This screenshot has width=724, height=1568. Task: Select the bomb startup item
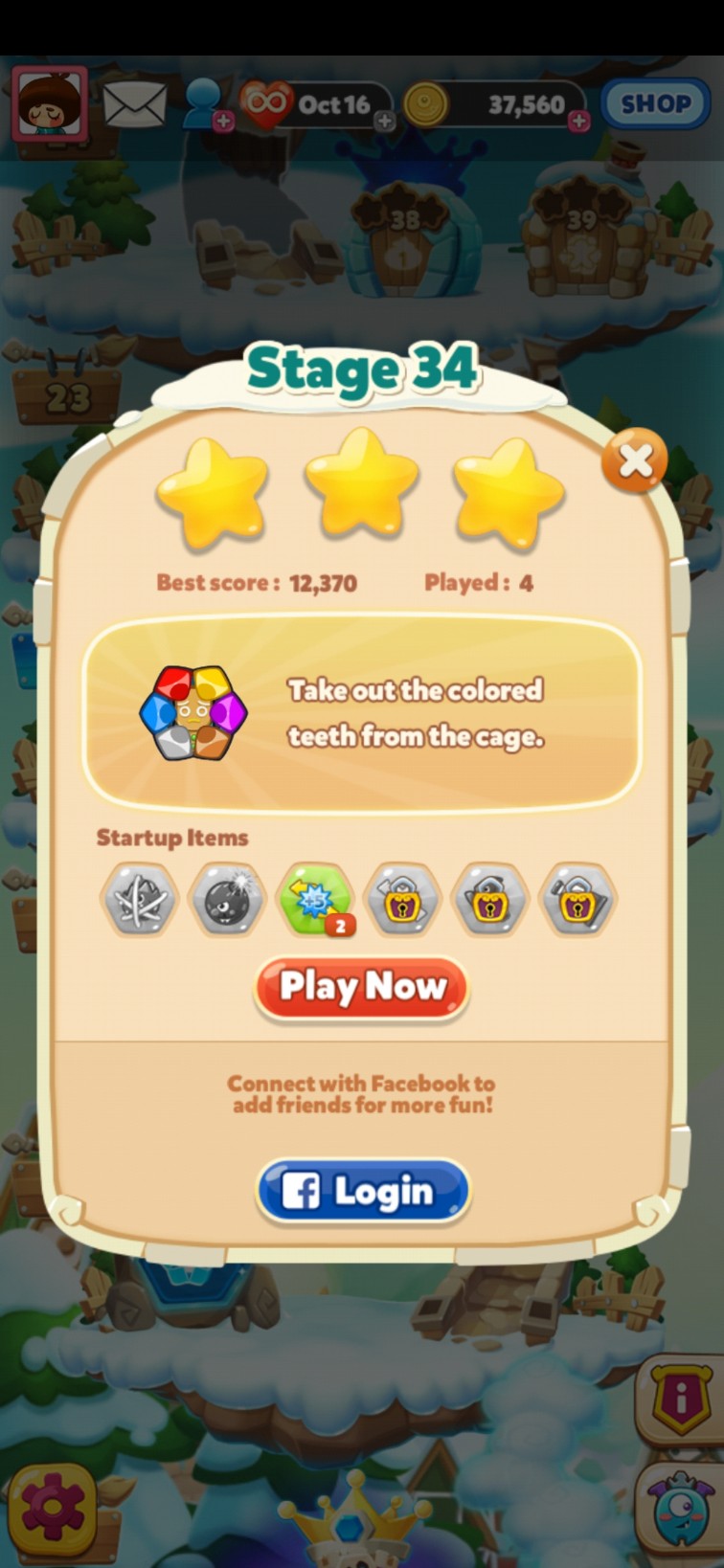tap(227, 900)
